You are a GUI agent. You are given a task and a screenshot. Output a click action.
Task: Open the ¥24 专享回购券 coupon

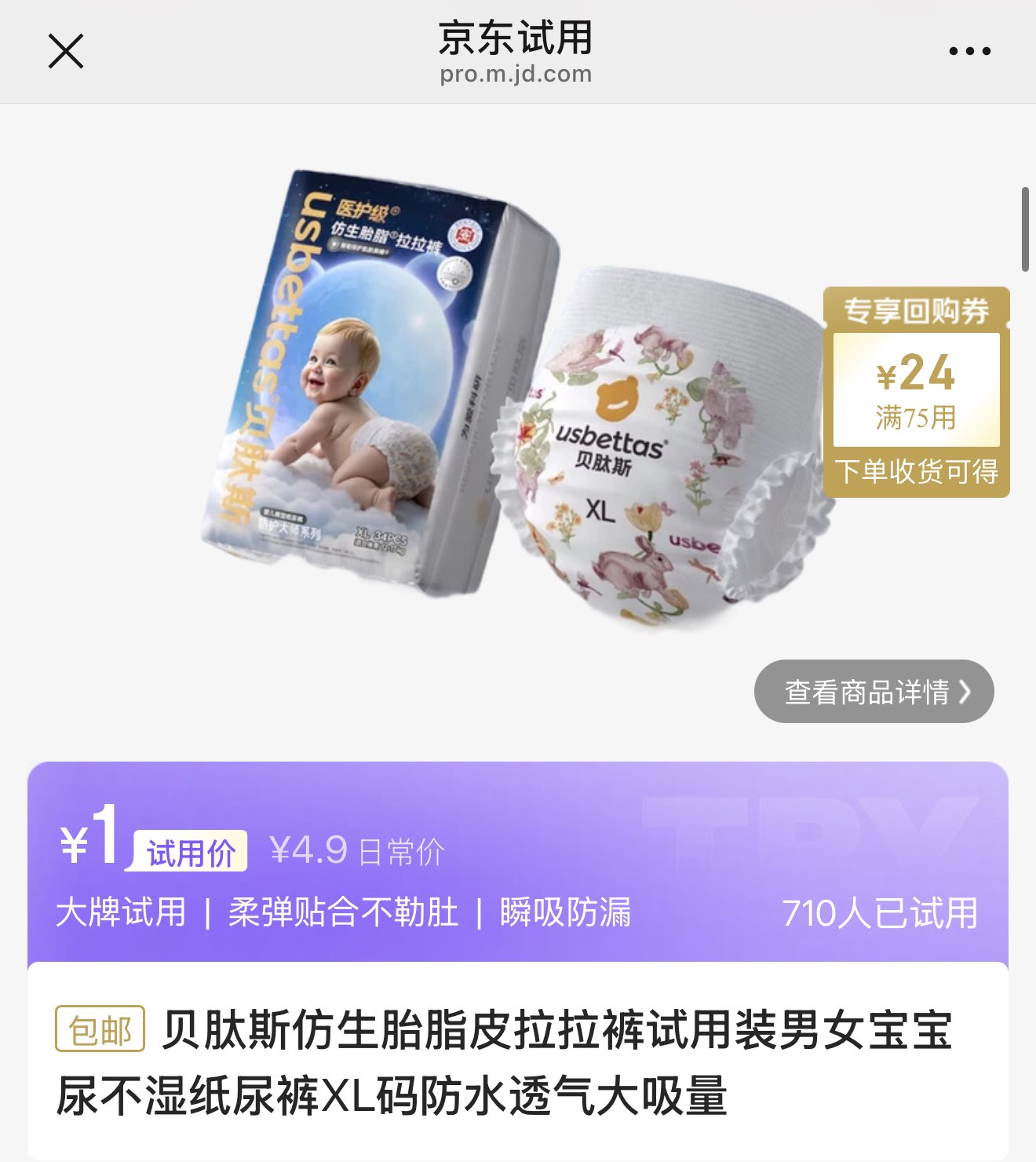pos(916,392)
